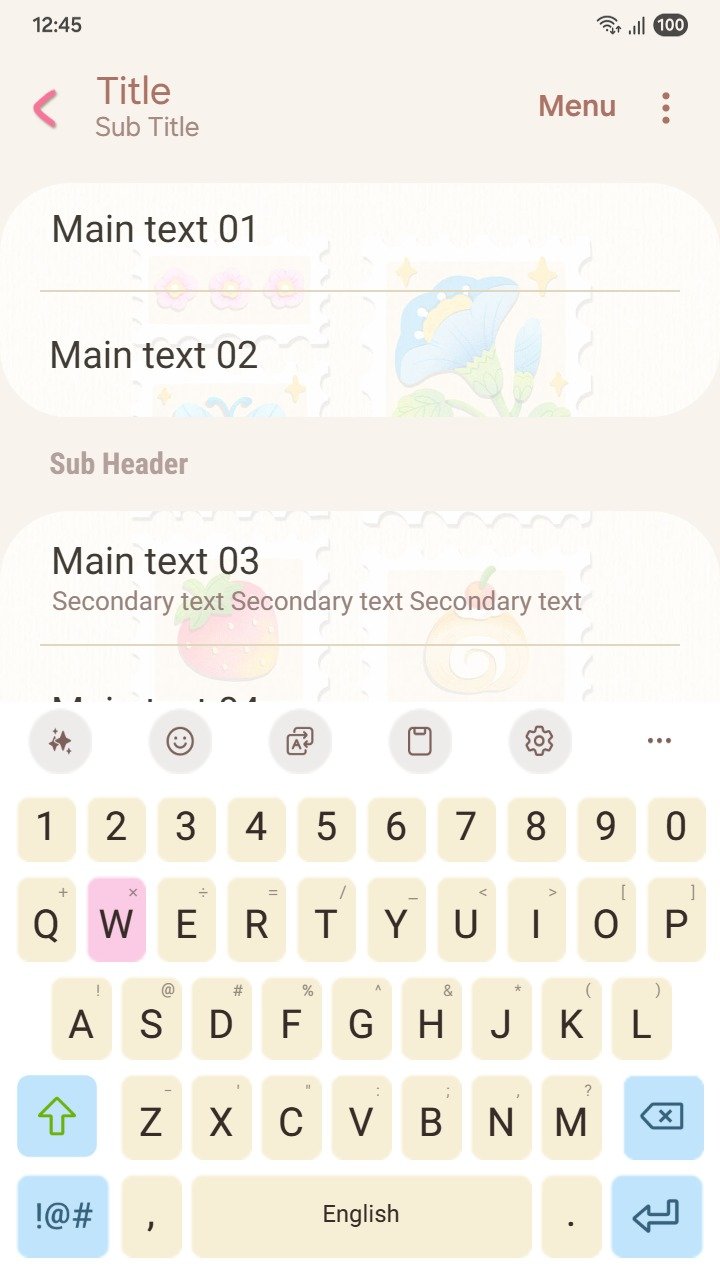Open keyboard settings gear
Viewport: 720px width, 1280px height.
539,741
